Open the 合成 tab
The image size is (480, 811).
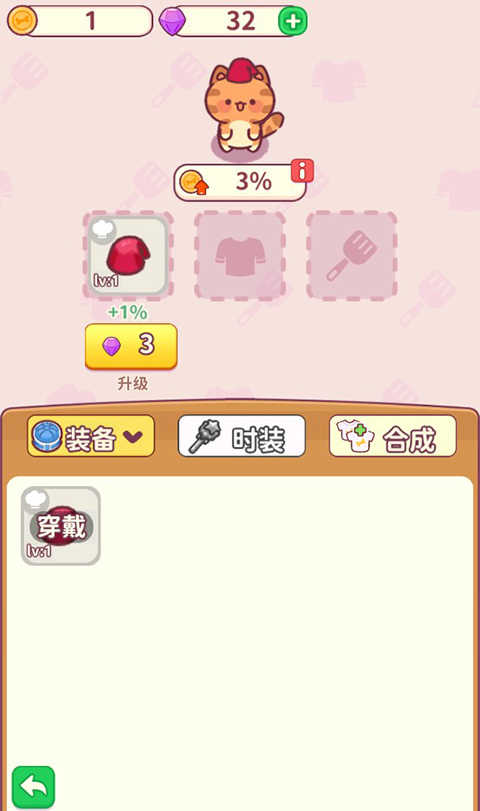click(393, 437)
